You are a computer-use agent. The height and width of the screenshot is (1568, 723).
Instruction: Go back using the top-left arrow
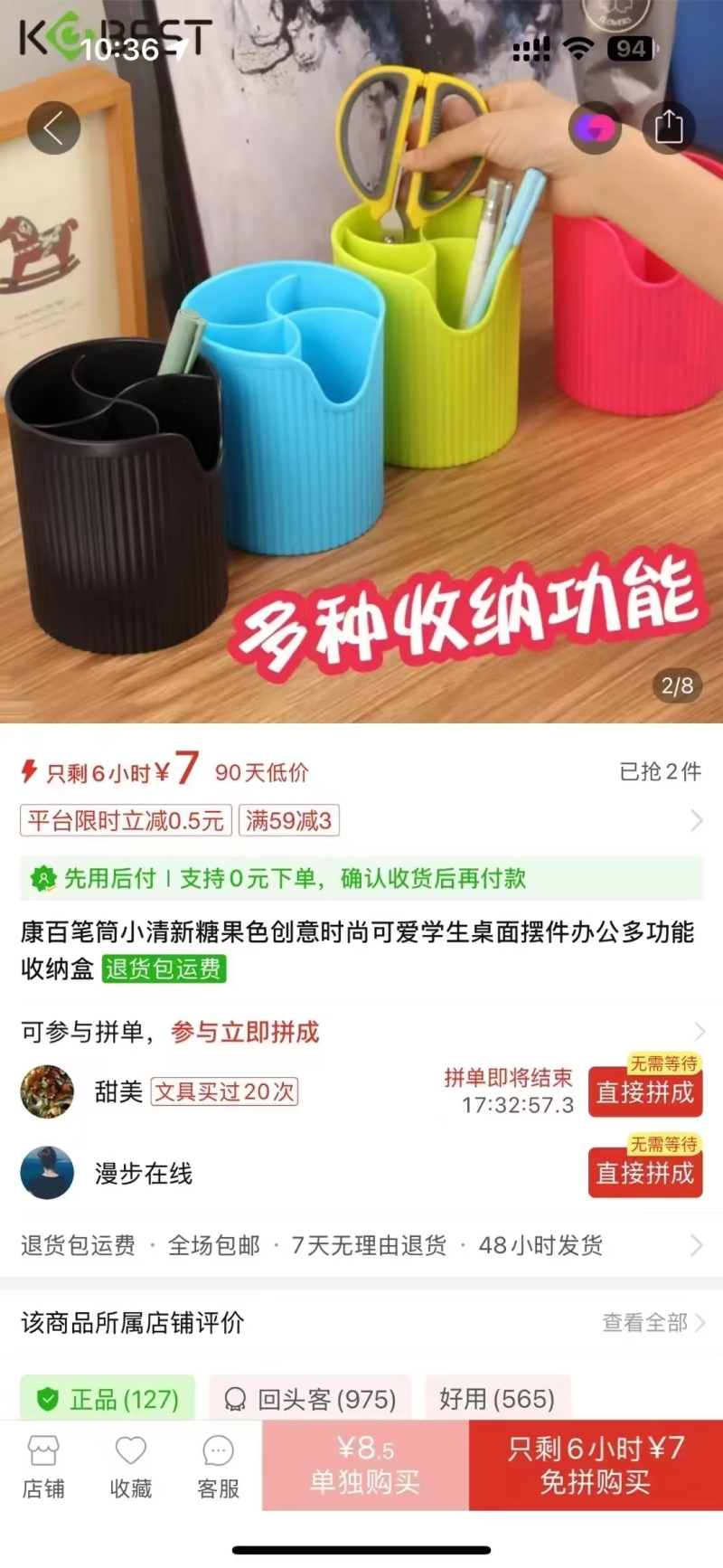(x=53, y=128)
